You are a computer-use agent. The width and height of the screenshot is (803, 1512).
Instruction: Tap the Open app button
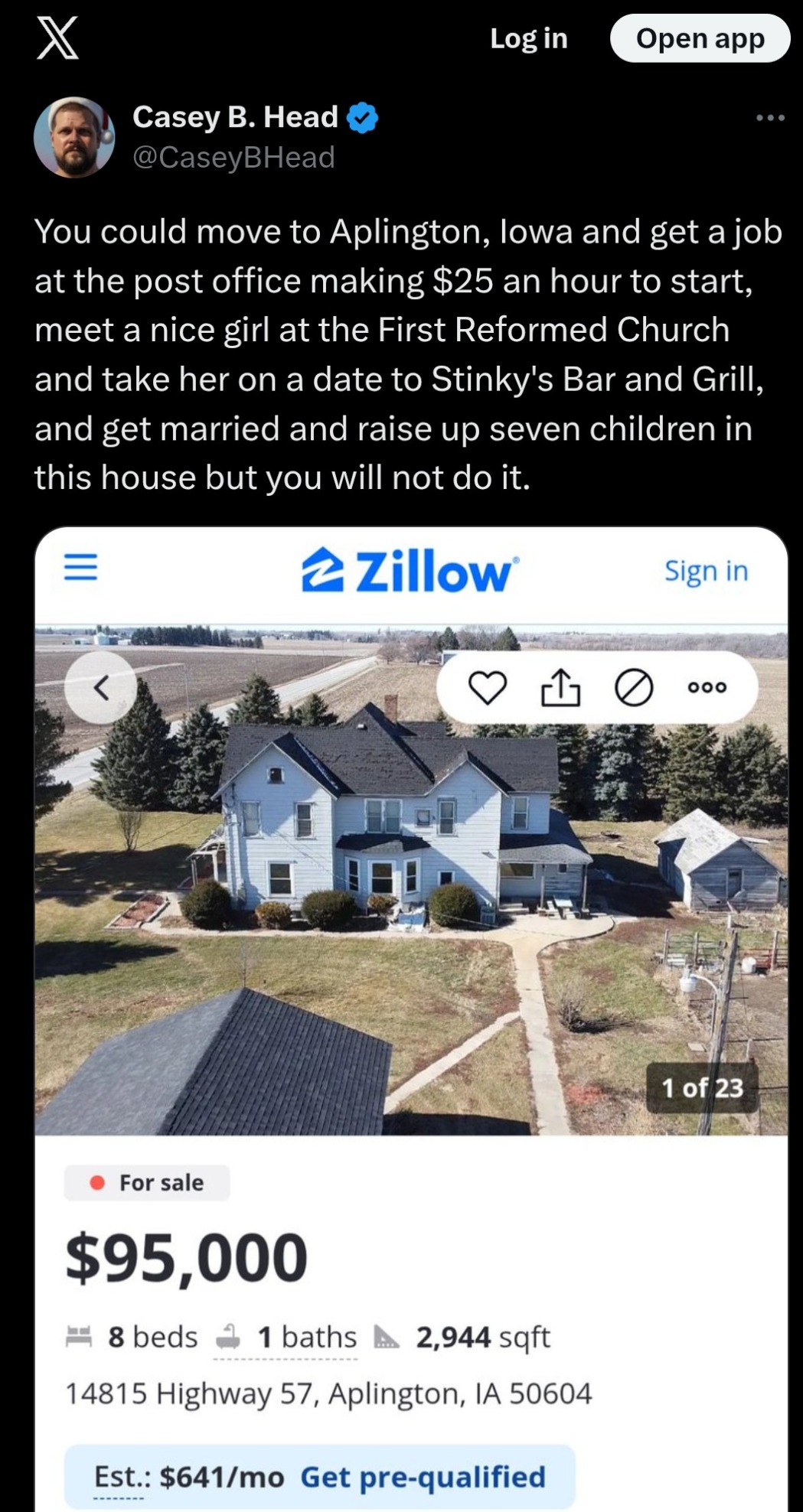[x=700, y=38]
